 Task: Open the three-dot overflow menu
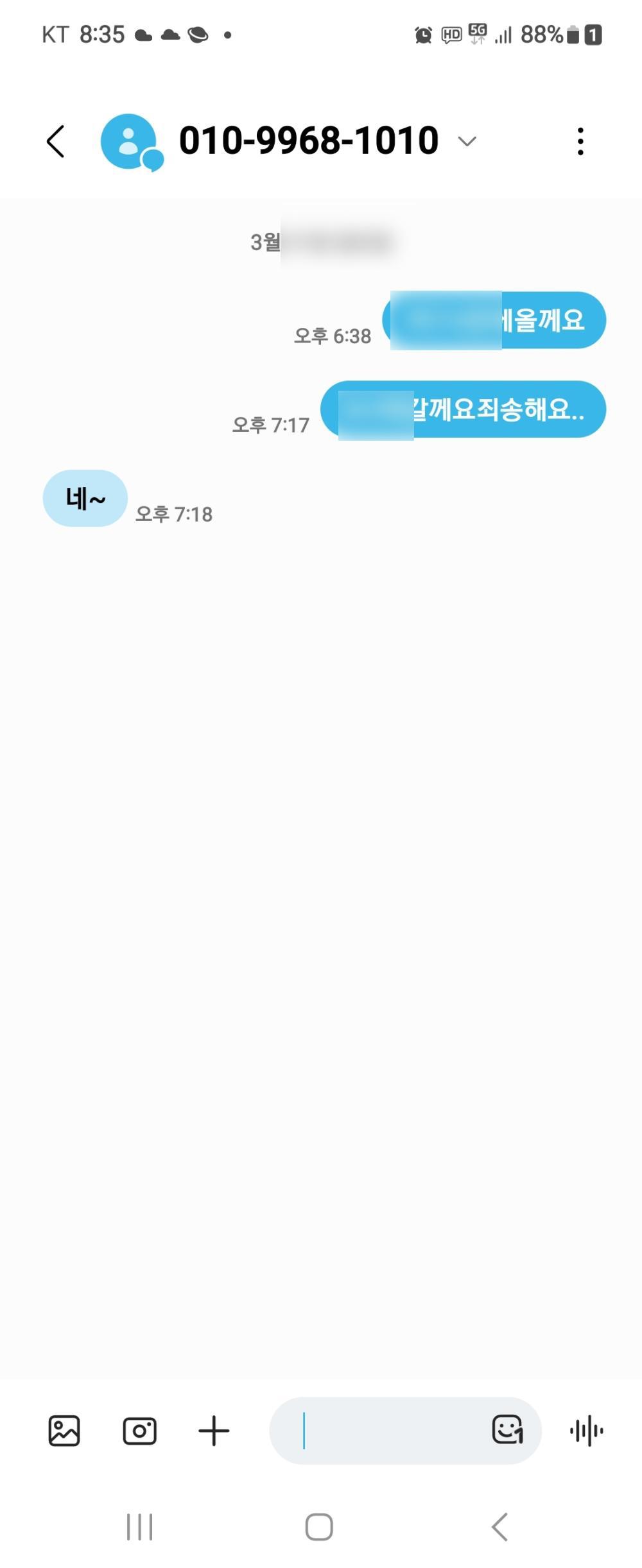tap(580, 141)
